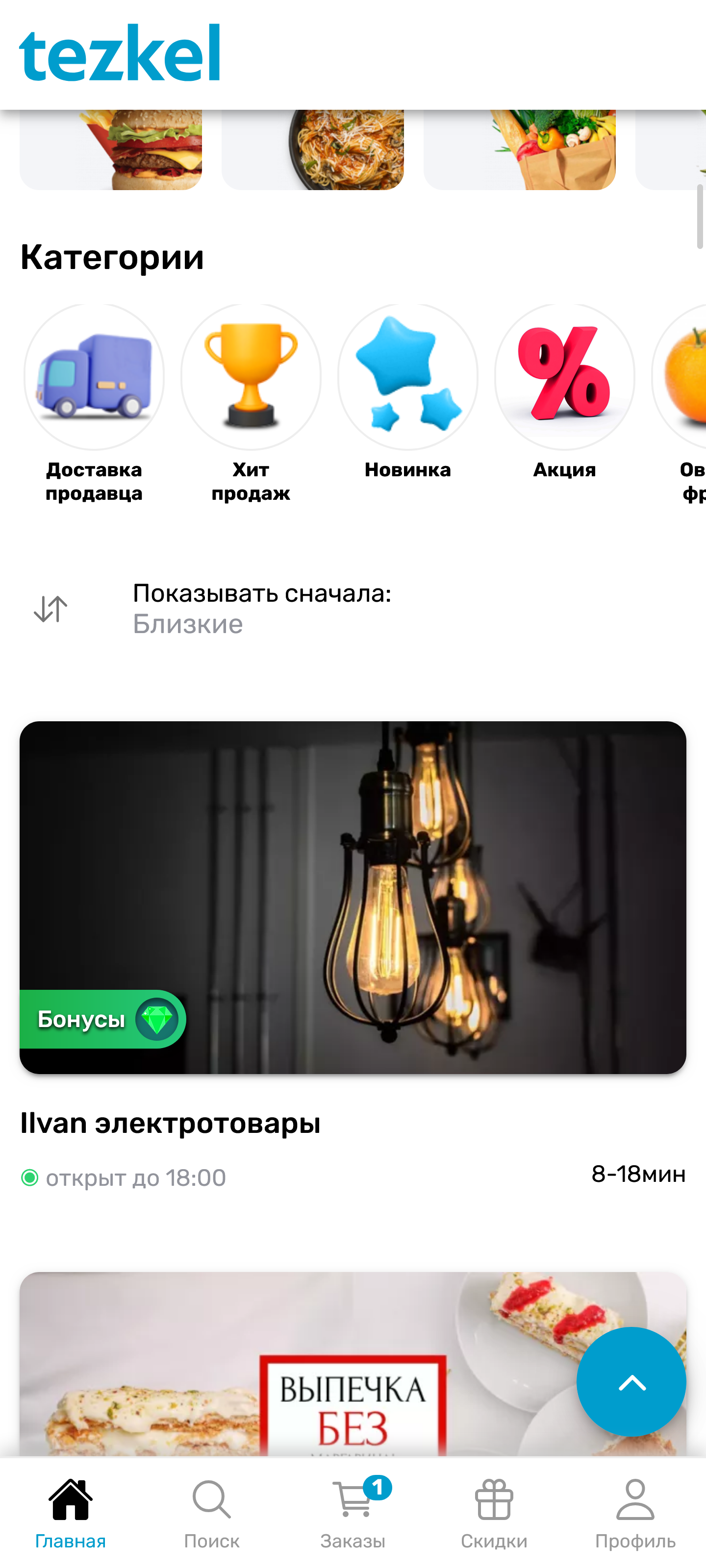Select the Хит продаж category

[251, 377]
